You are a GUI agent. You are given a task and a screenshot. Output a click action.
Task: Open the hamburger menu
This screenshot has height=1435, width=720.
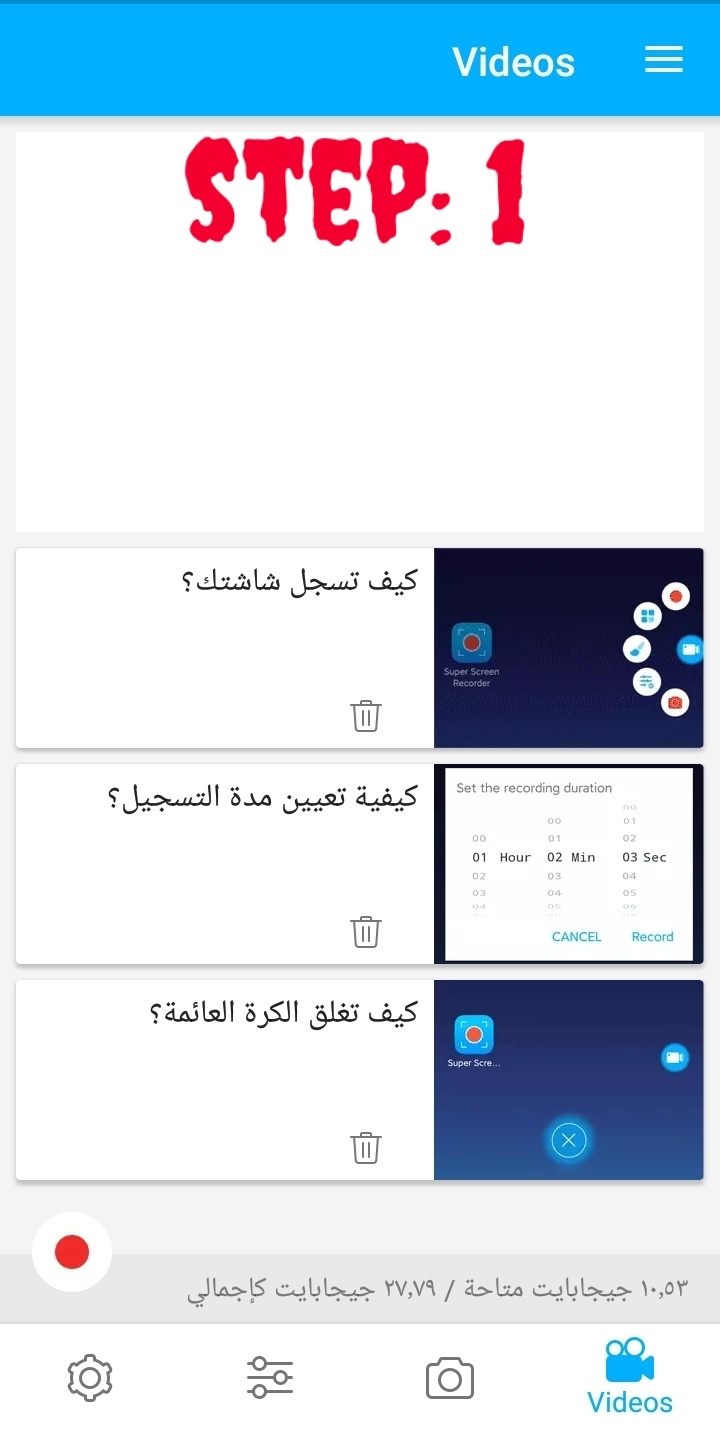point(663,60)
